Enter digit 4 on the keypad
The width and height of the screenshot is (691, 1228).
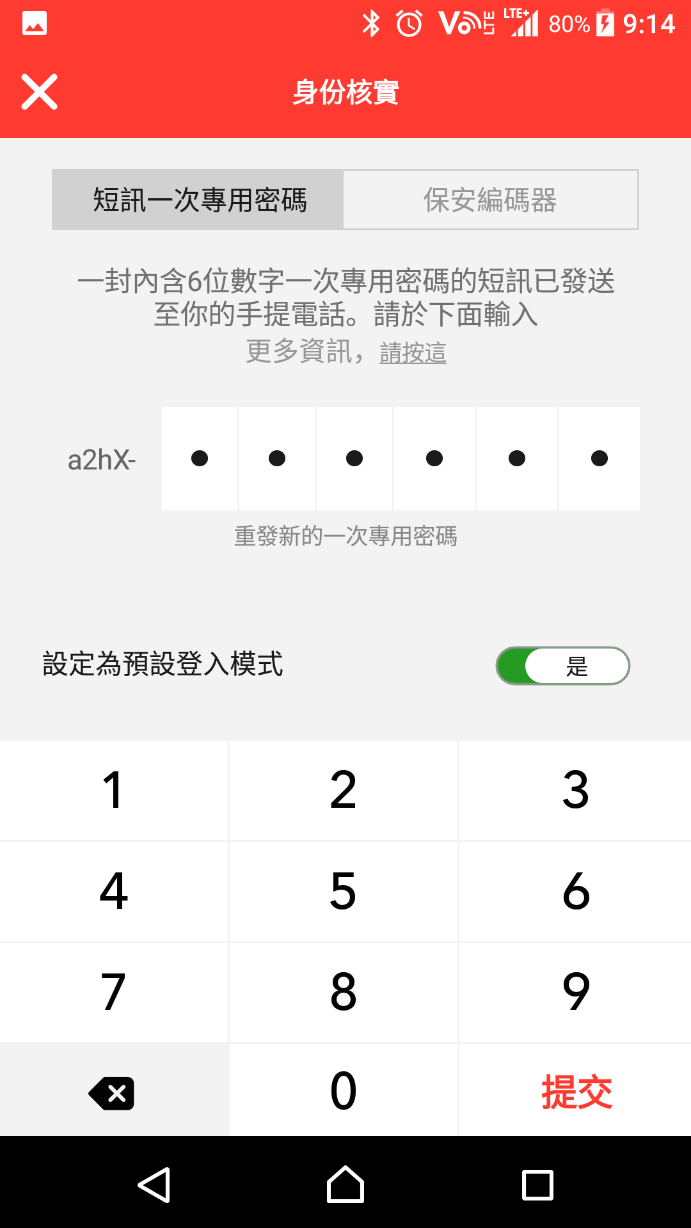click(114, 891)
